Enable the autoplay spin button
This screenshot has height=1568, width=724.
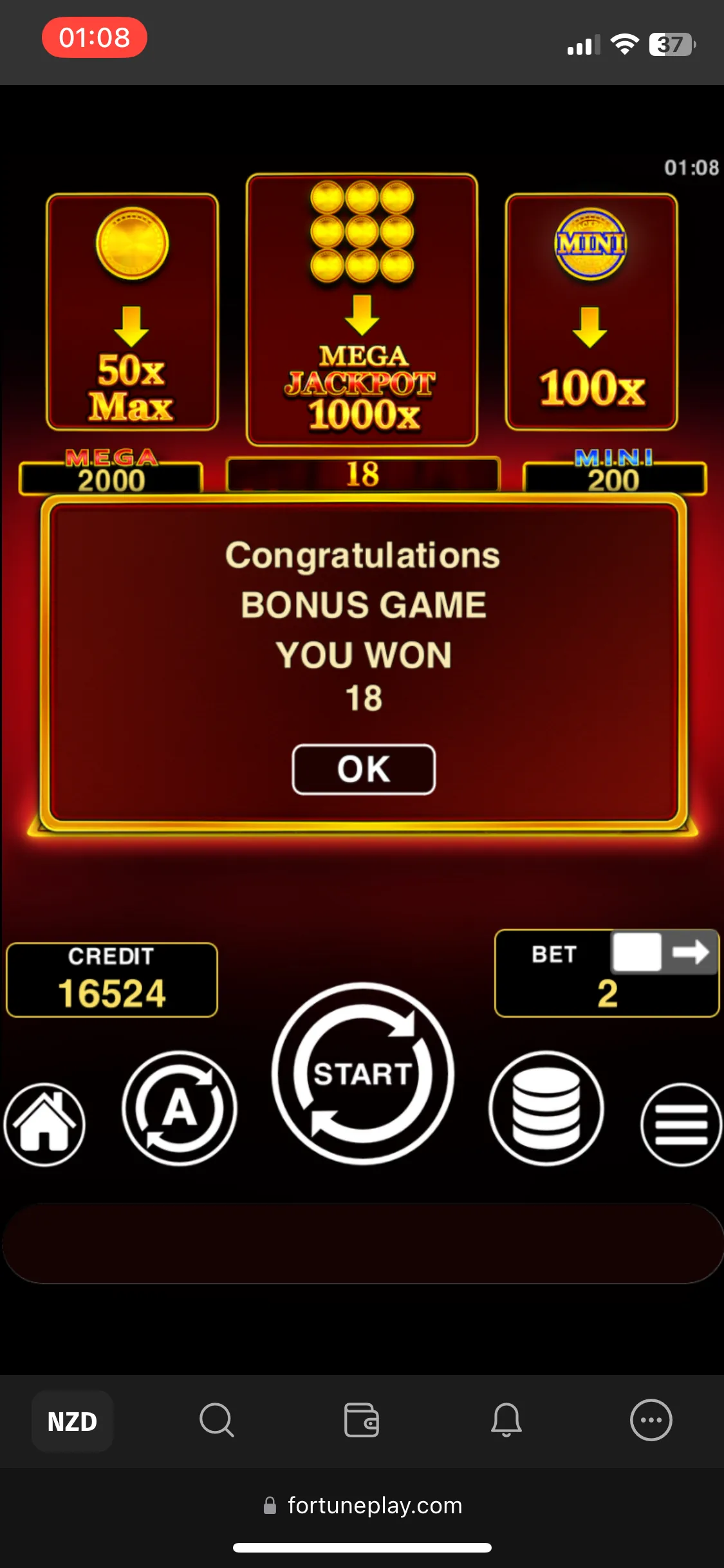(180, 1108)
